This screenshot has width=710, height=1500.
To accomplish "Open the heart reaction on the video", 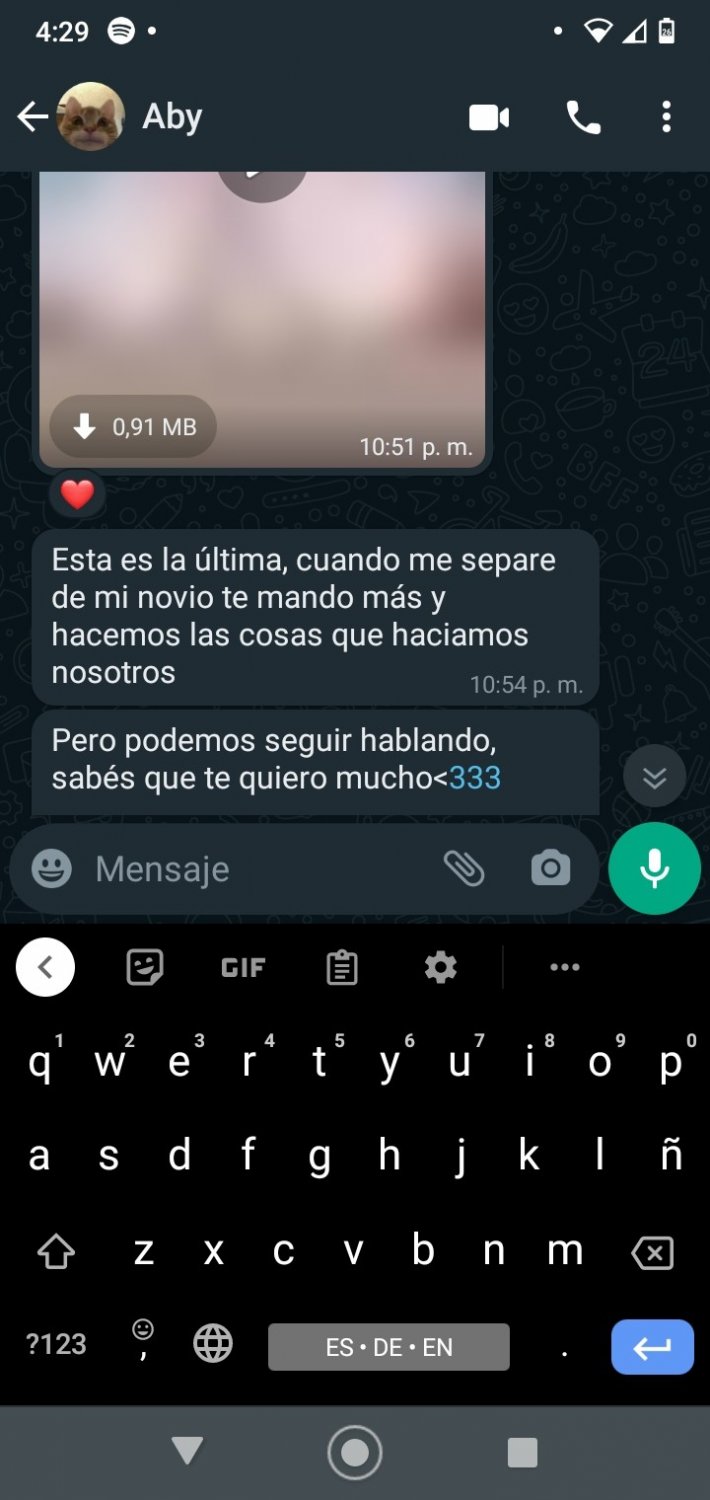I will pos(77,494).
